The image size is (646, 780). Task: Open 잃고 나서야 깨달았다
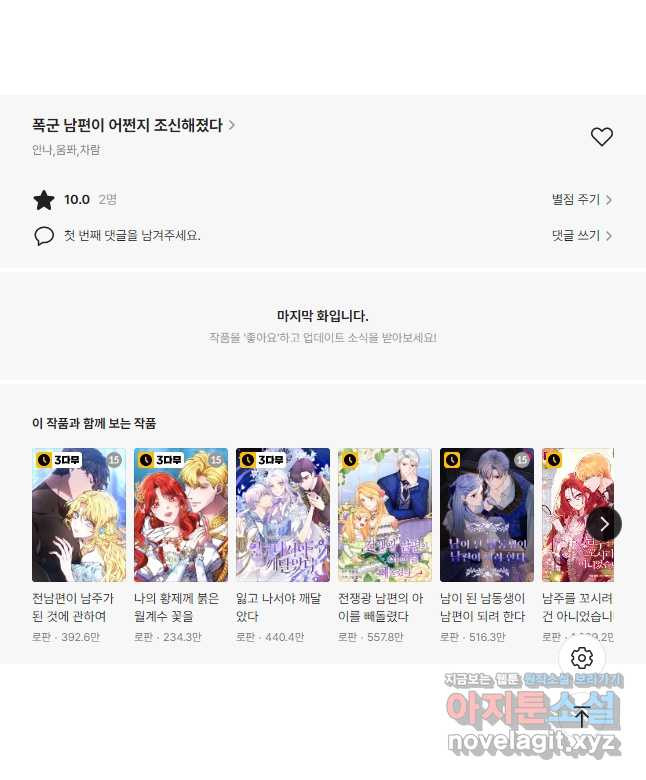[x=283, y=515]
